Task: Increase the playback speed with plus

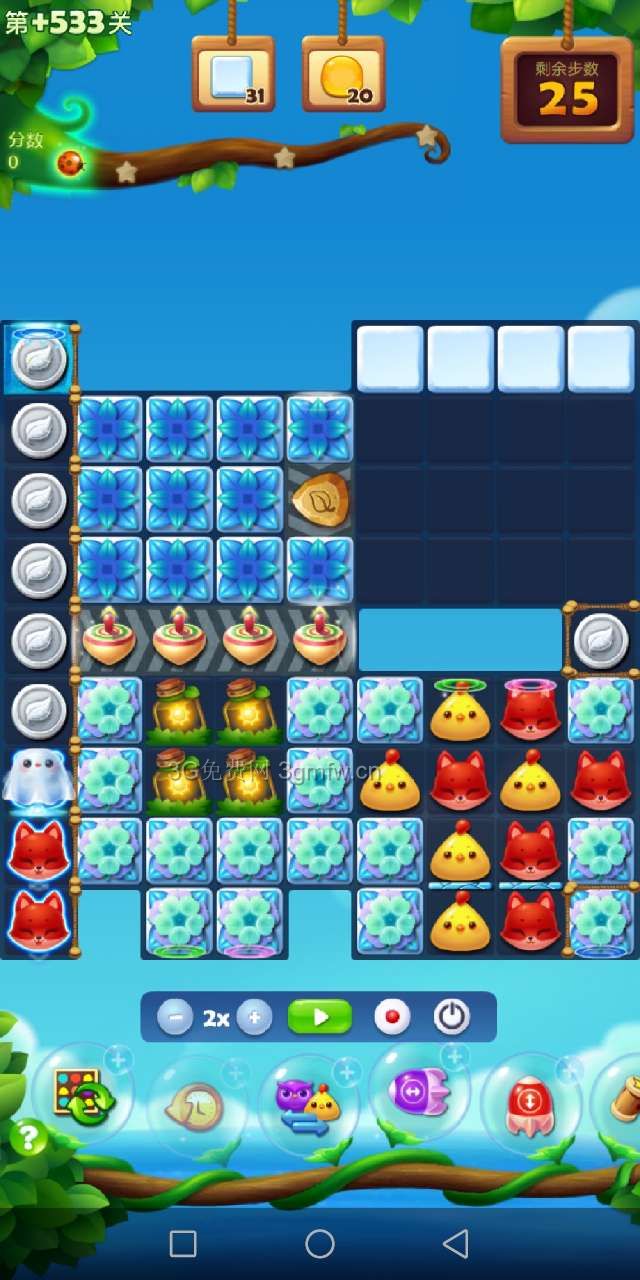Action: click(254, 1018)
